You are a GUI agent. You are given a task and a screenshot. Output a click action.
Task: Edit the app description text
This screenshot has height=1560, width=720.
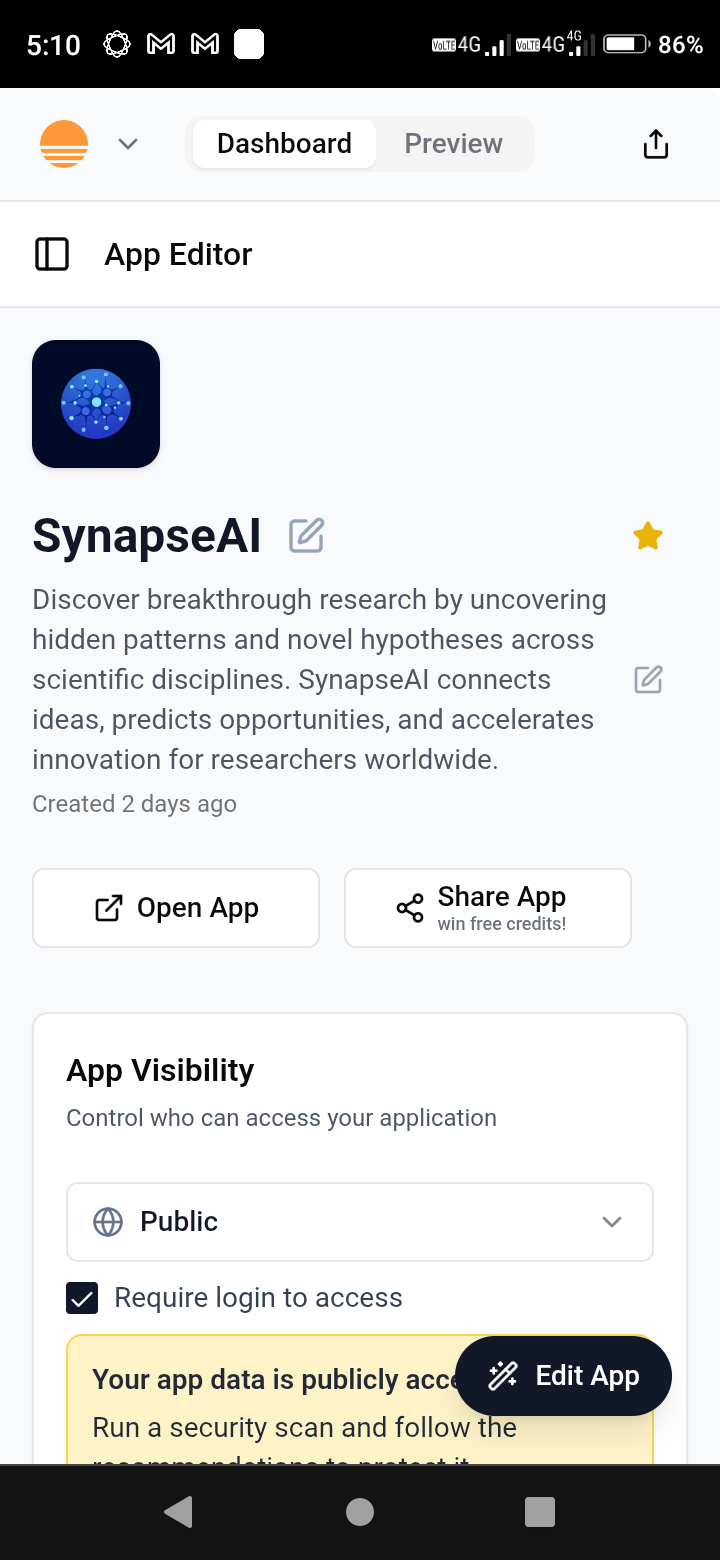point(648,680)
